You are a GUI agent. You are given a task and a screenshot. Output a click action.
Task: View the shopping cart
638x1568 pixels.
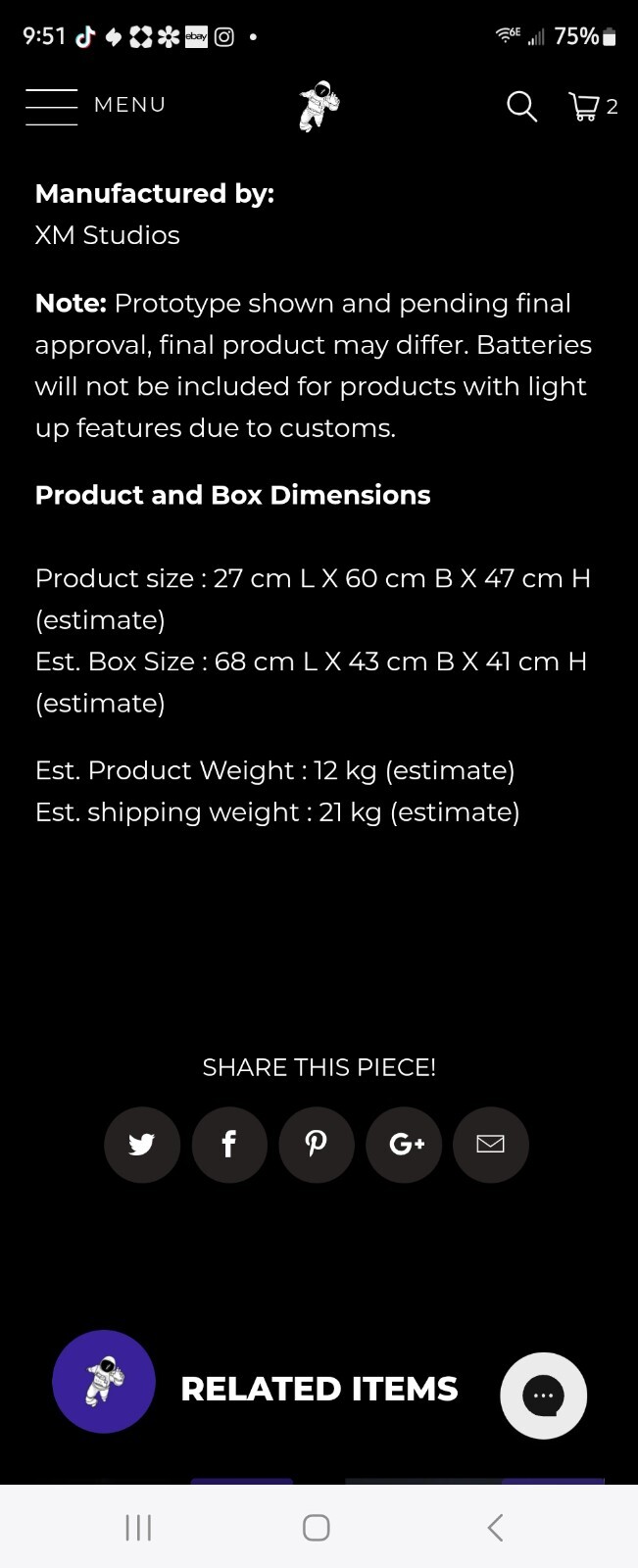tap(592, 106)
